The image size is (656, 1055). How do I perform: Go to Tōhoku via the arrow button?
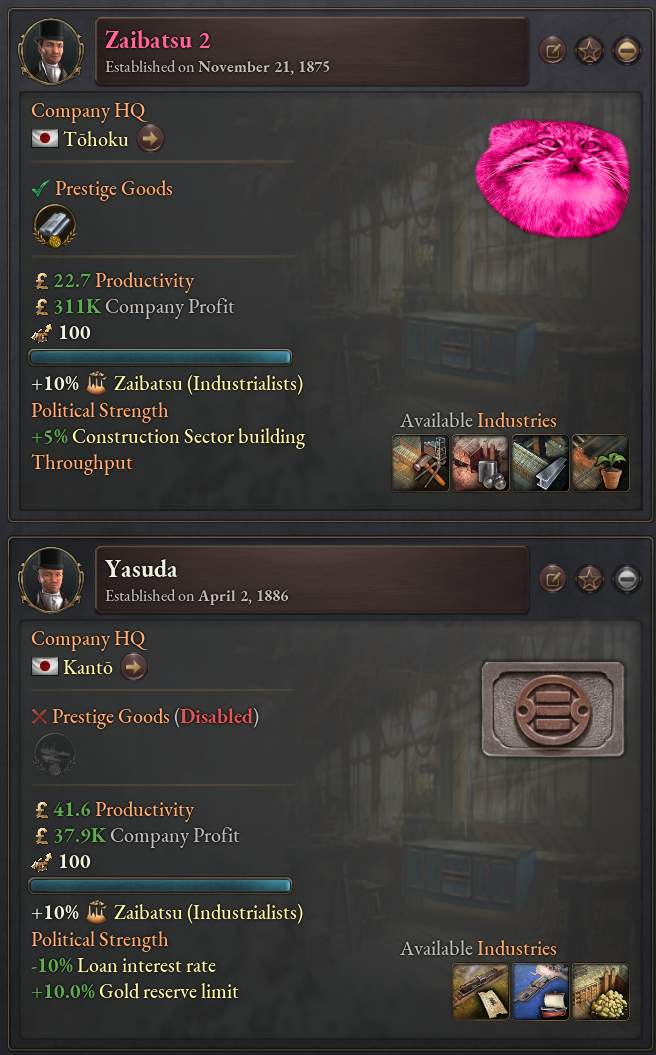pyautogui.click(x=150, y=139)
